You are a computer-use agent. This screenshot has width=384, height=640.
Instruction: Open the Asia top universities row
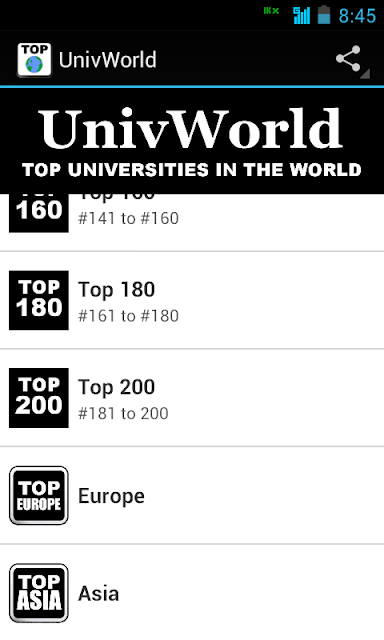point(192,593)
